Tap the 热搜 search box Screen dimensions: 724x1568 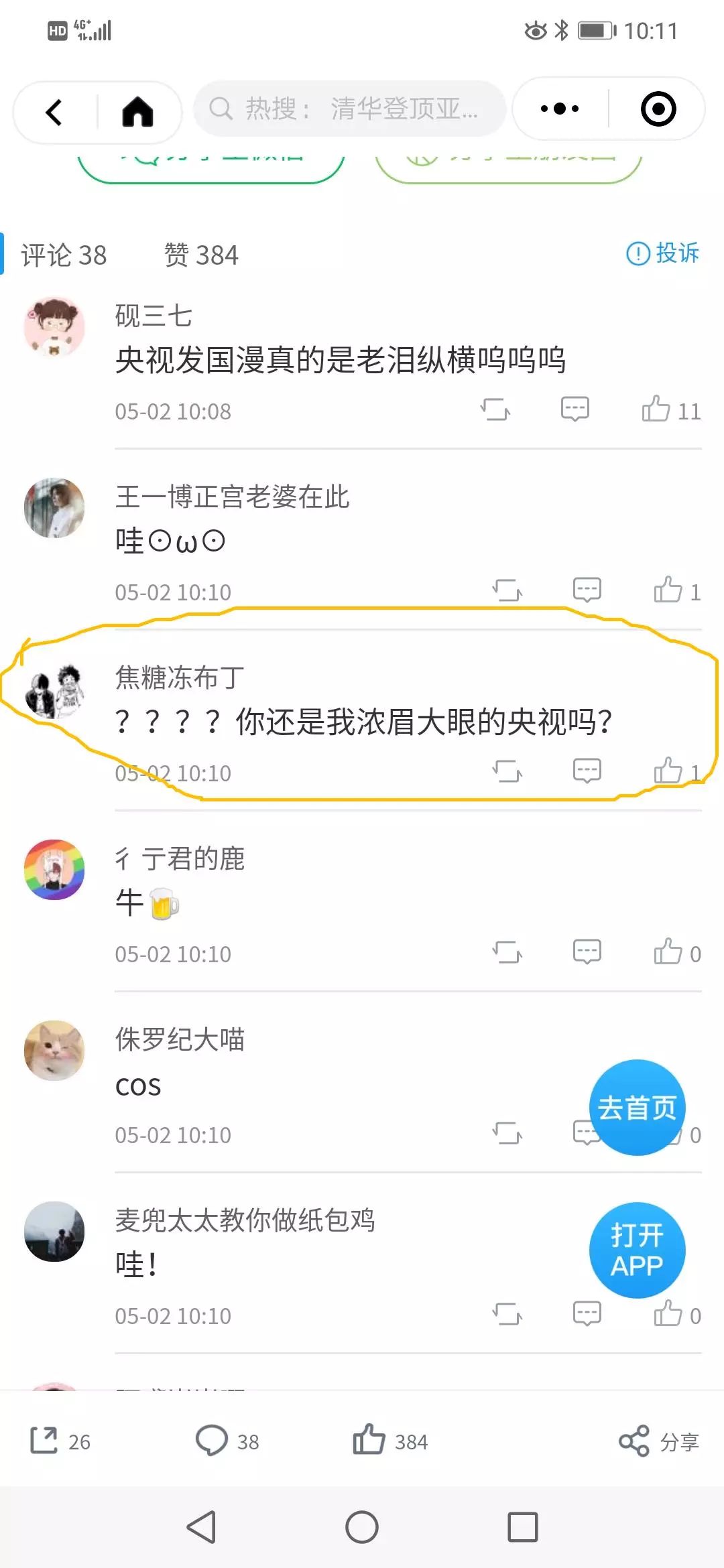(349, 109)
